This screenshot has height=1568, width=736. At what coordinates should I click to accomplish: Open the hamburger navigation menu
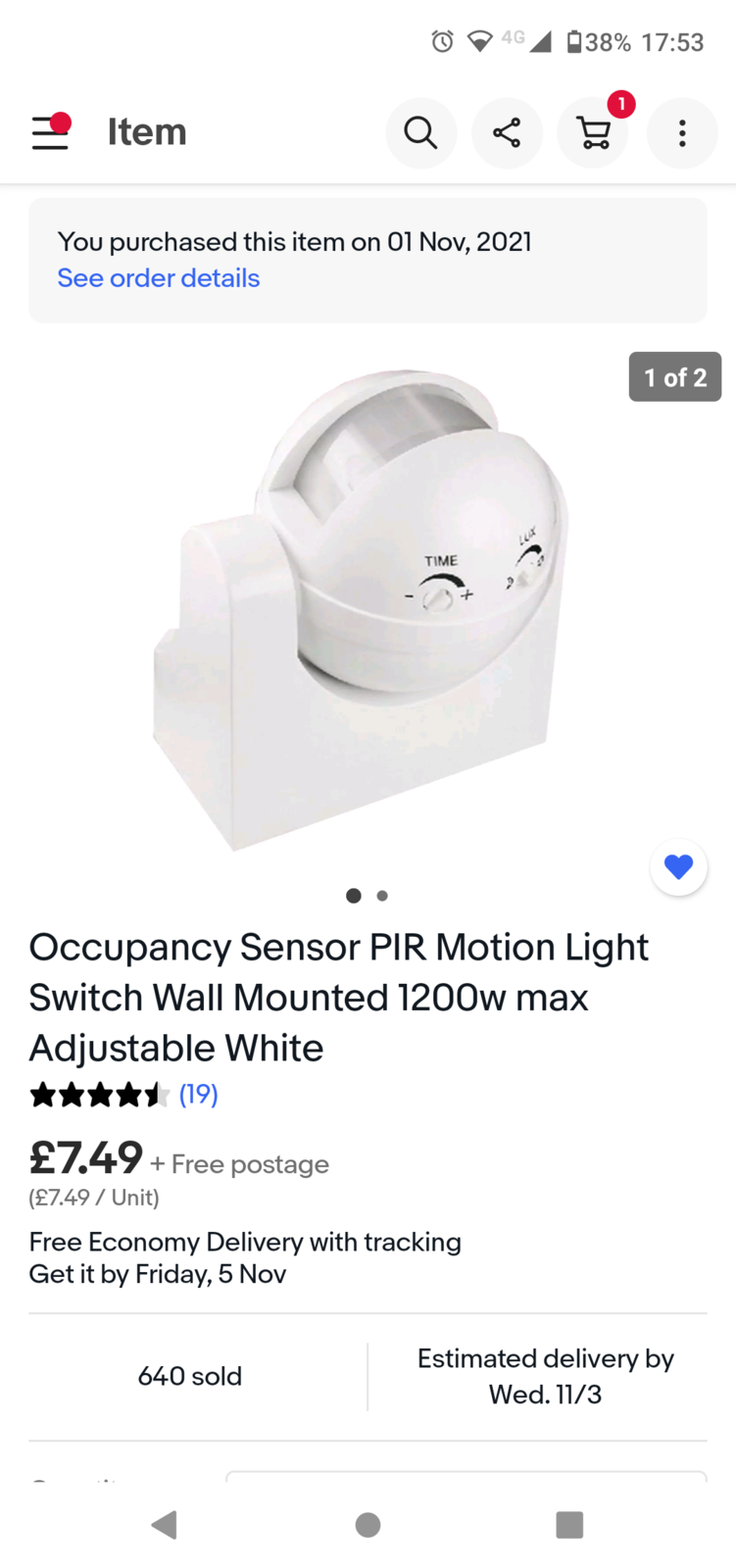coord(50,132)
